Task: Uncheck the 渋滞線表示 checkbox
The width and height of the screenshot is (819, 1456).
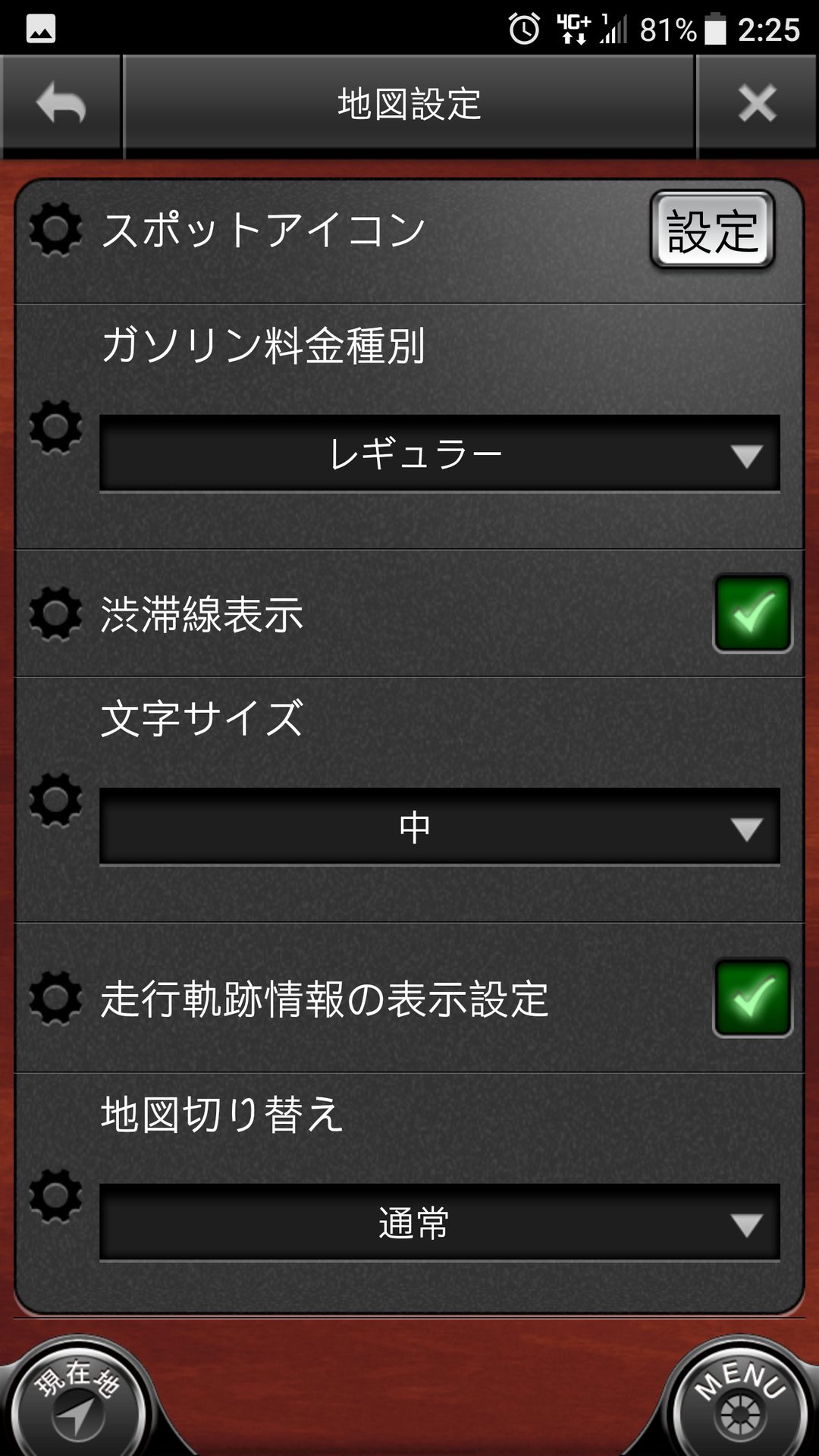Action: [x=752, y=613]
